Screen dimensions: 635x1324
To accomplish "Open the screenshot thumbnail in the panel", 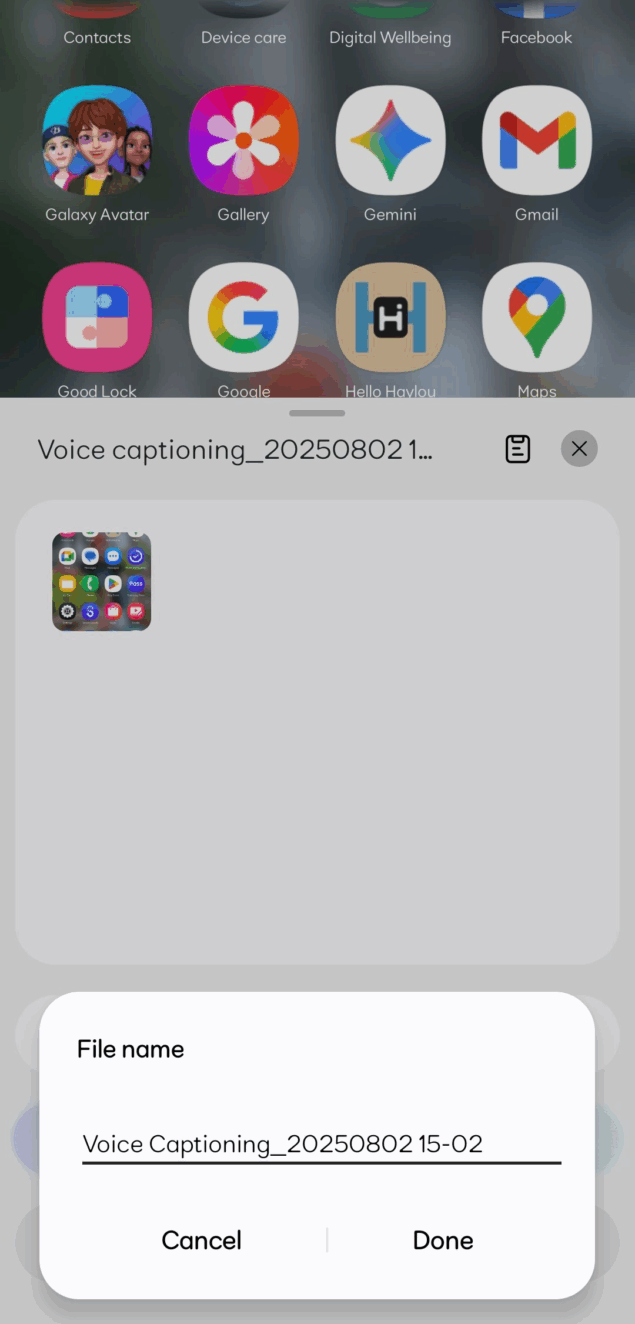I will coord(101,581).
